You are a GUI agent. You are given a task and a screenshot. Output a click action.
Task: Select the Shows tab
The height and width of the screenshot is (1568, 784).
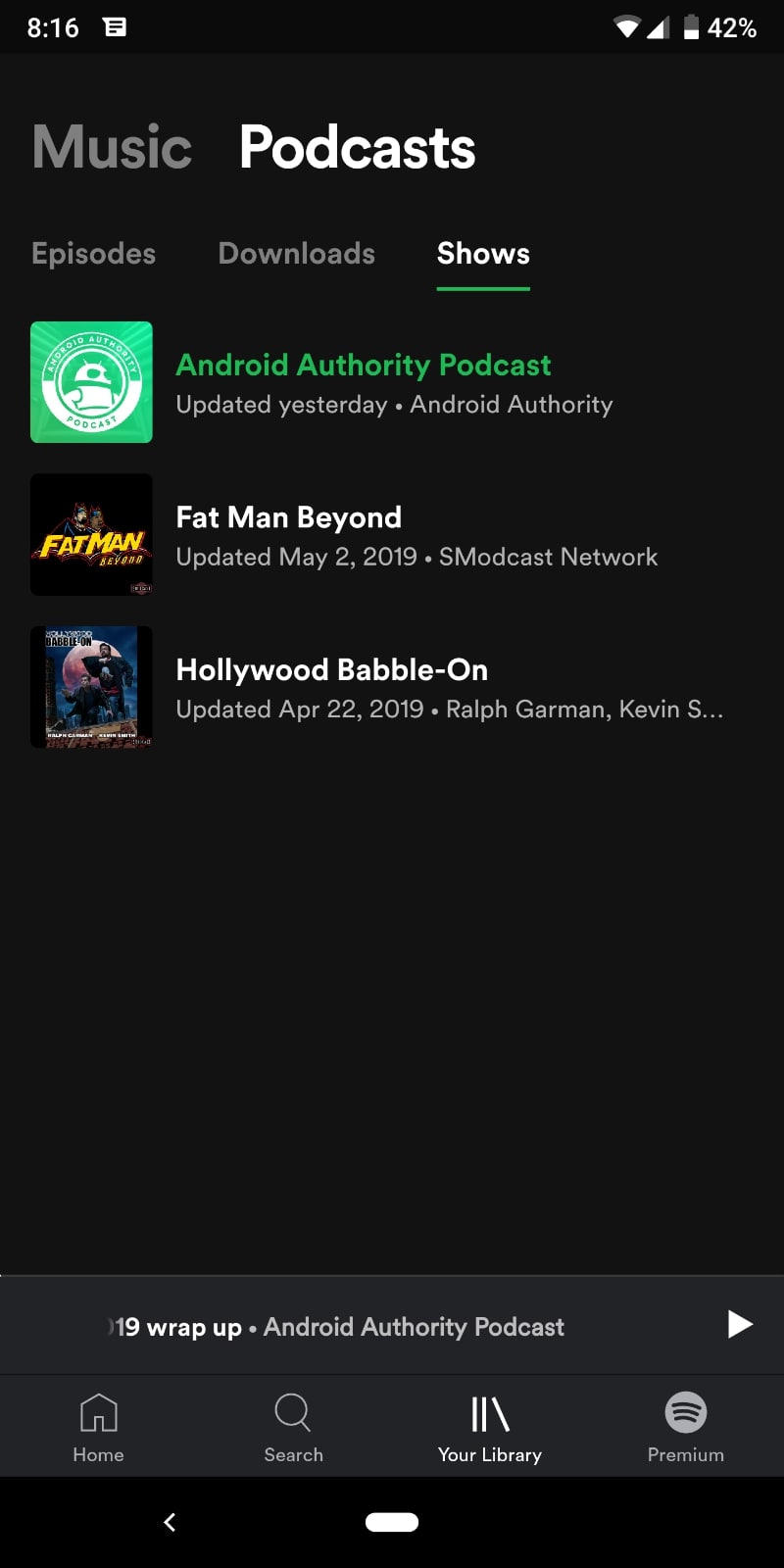coord(483,254)
